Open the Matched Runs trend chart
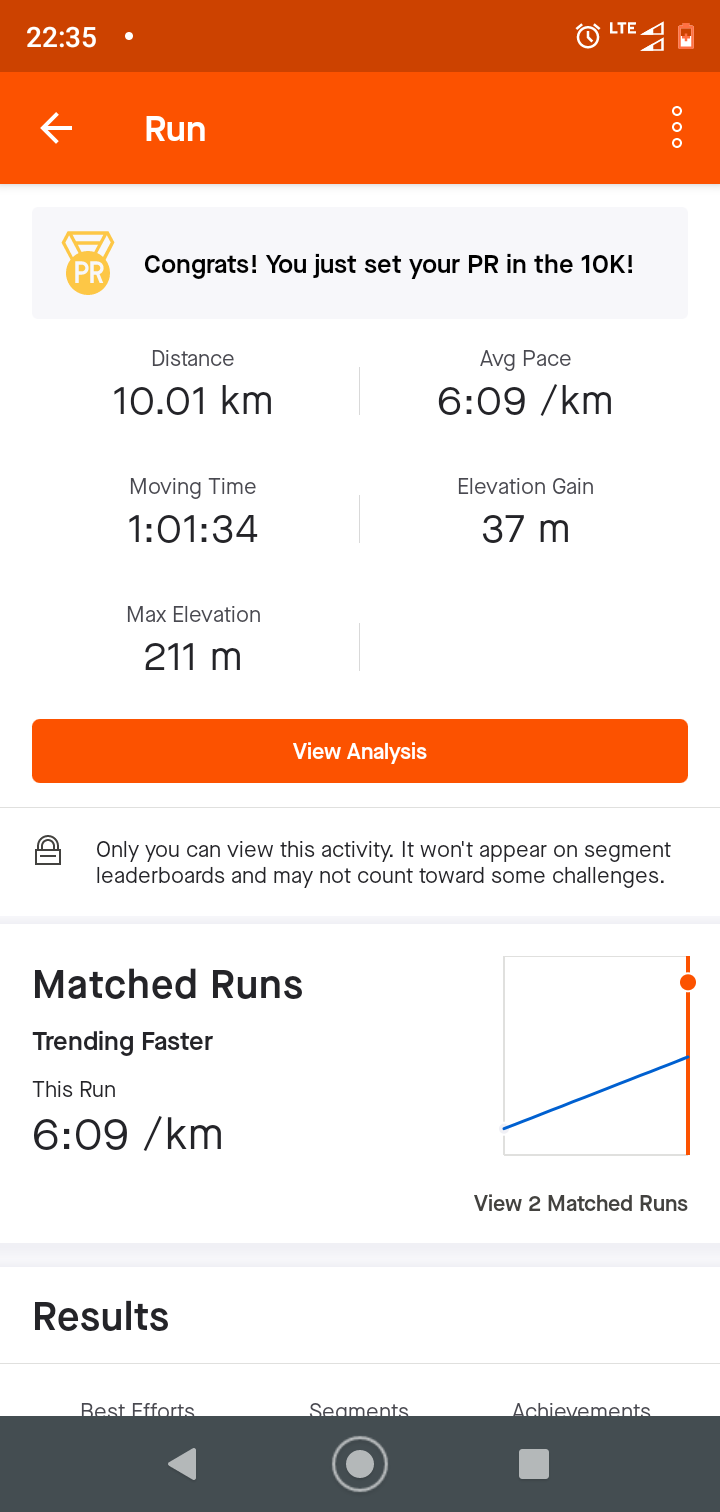 [596, 1056]
